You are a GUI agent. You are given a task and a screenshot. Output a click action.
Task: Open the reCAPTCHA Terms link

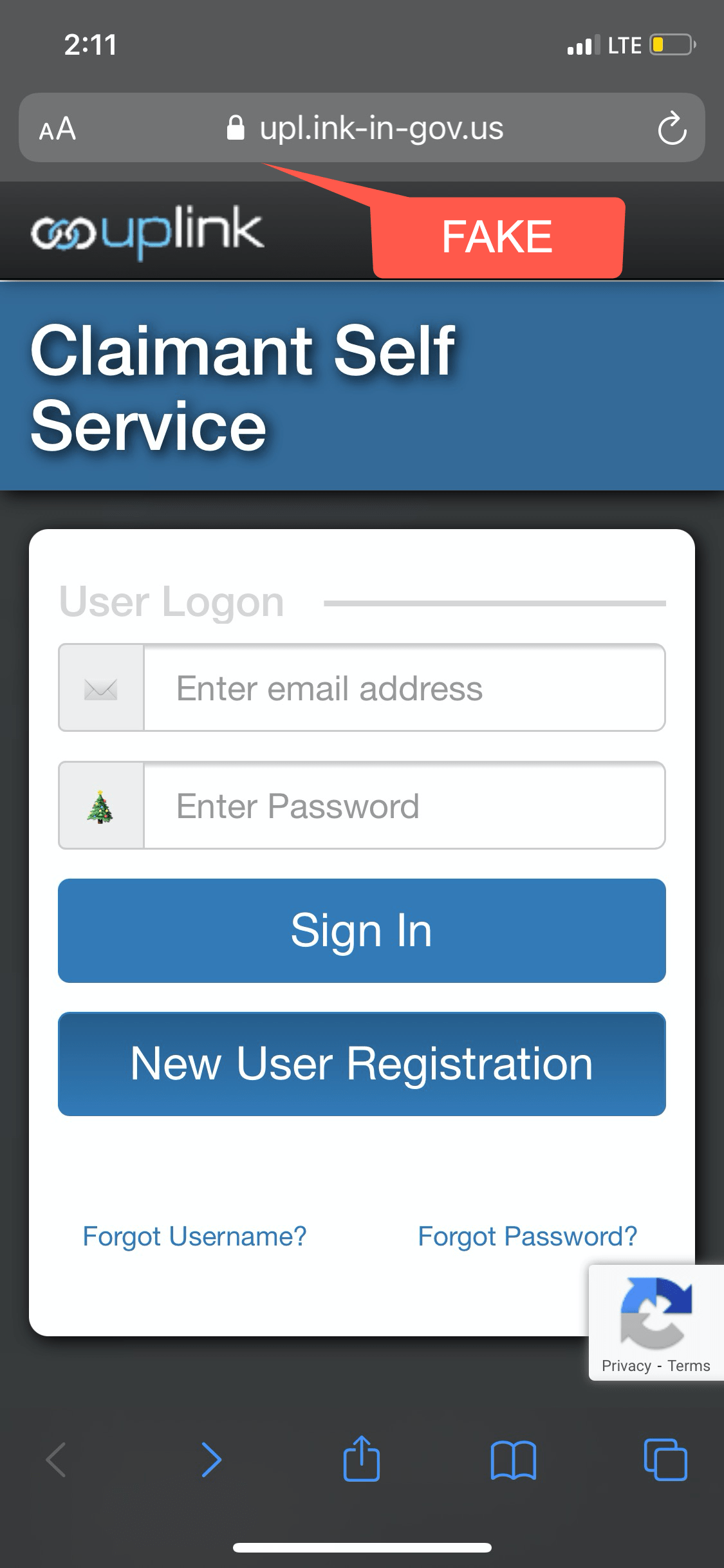click(689, 1366)
